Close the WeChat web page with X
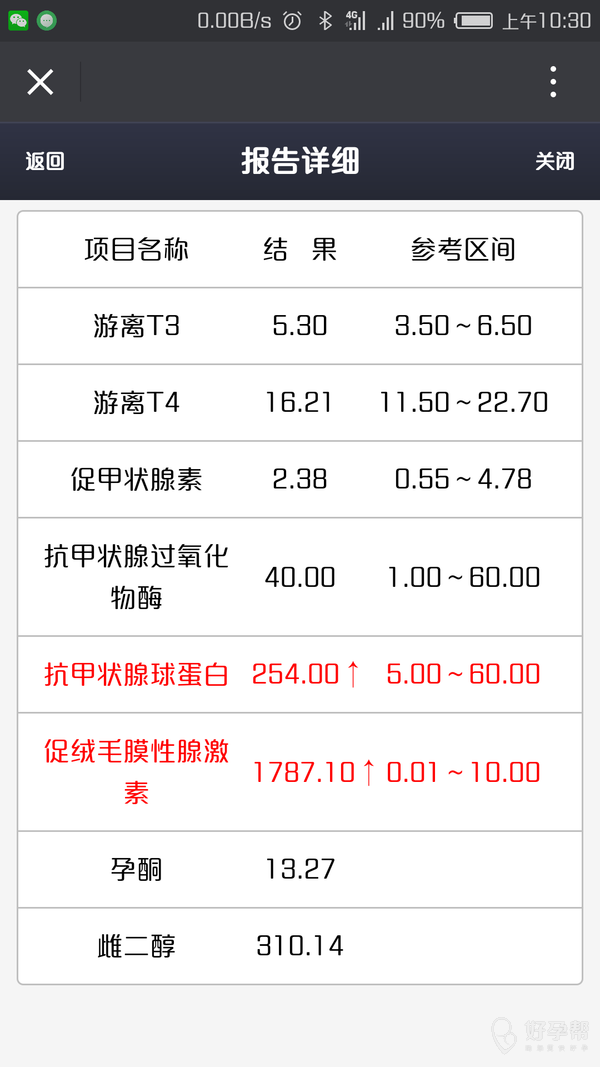 (40, 82)
